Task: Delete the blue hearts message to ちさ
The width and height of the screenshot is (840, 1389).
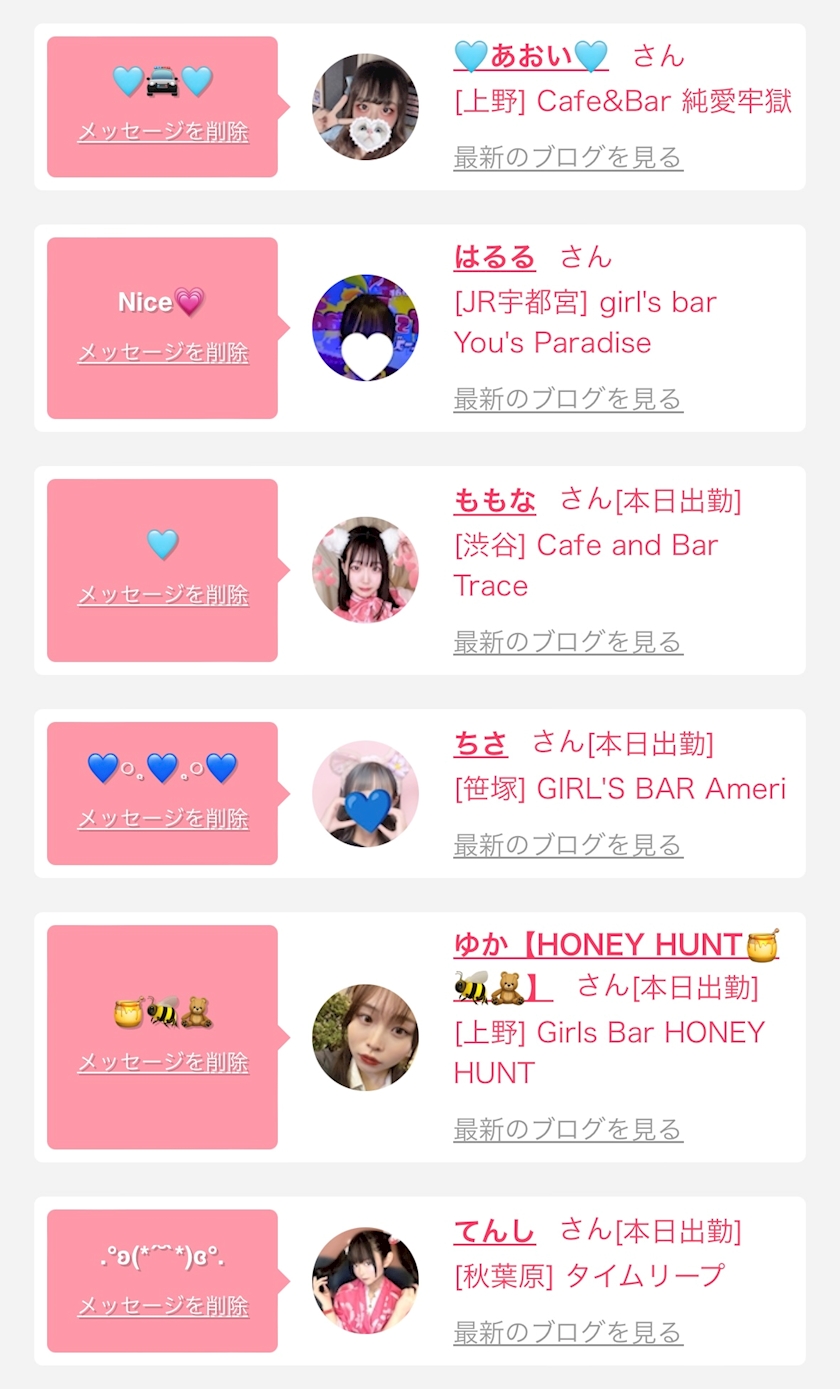Action: tap(163, 819)
